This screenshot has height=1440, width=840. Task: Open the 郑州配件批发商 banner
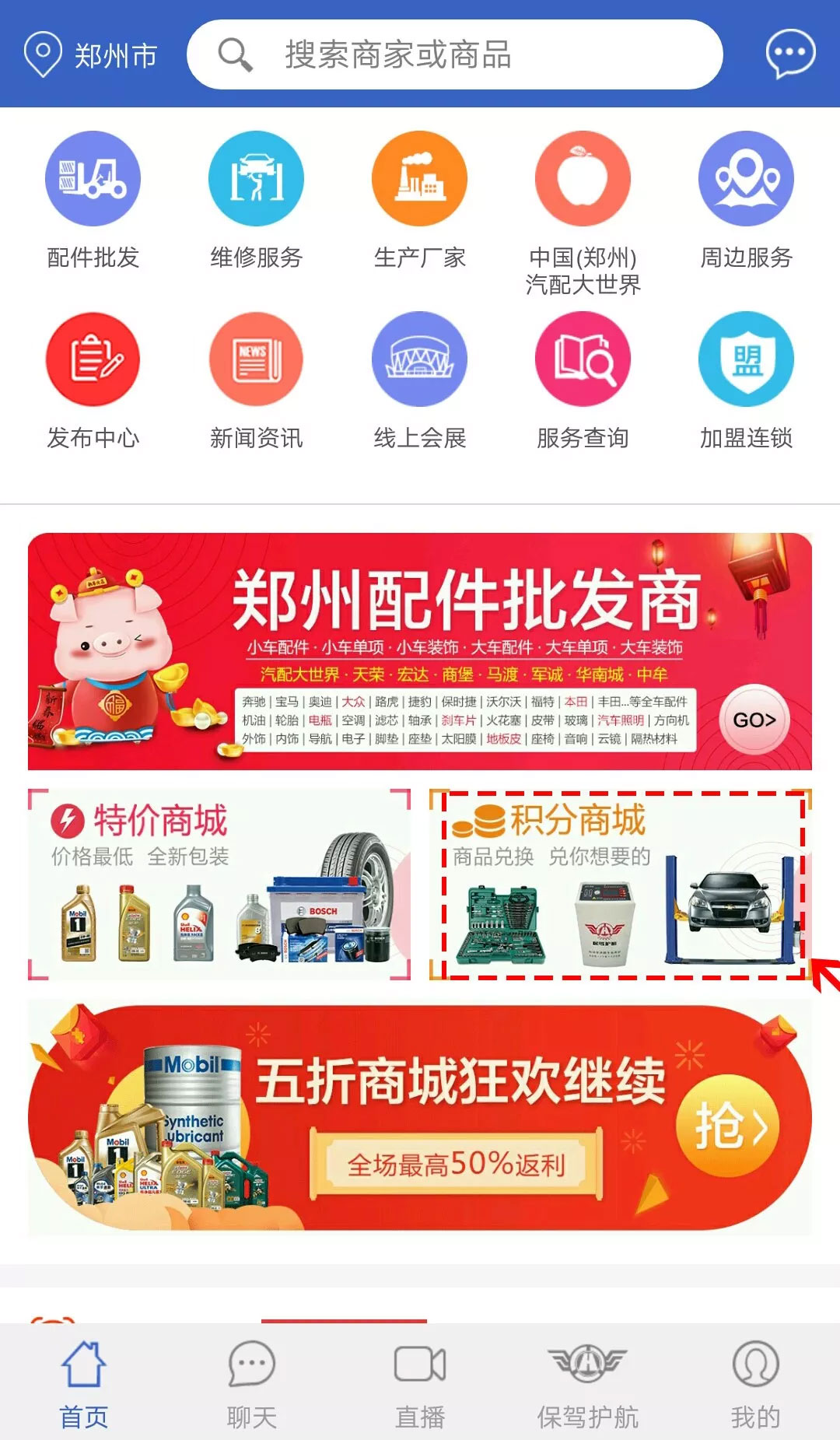click(420, 651)
